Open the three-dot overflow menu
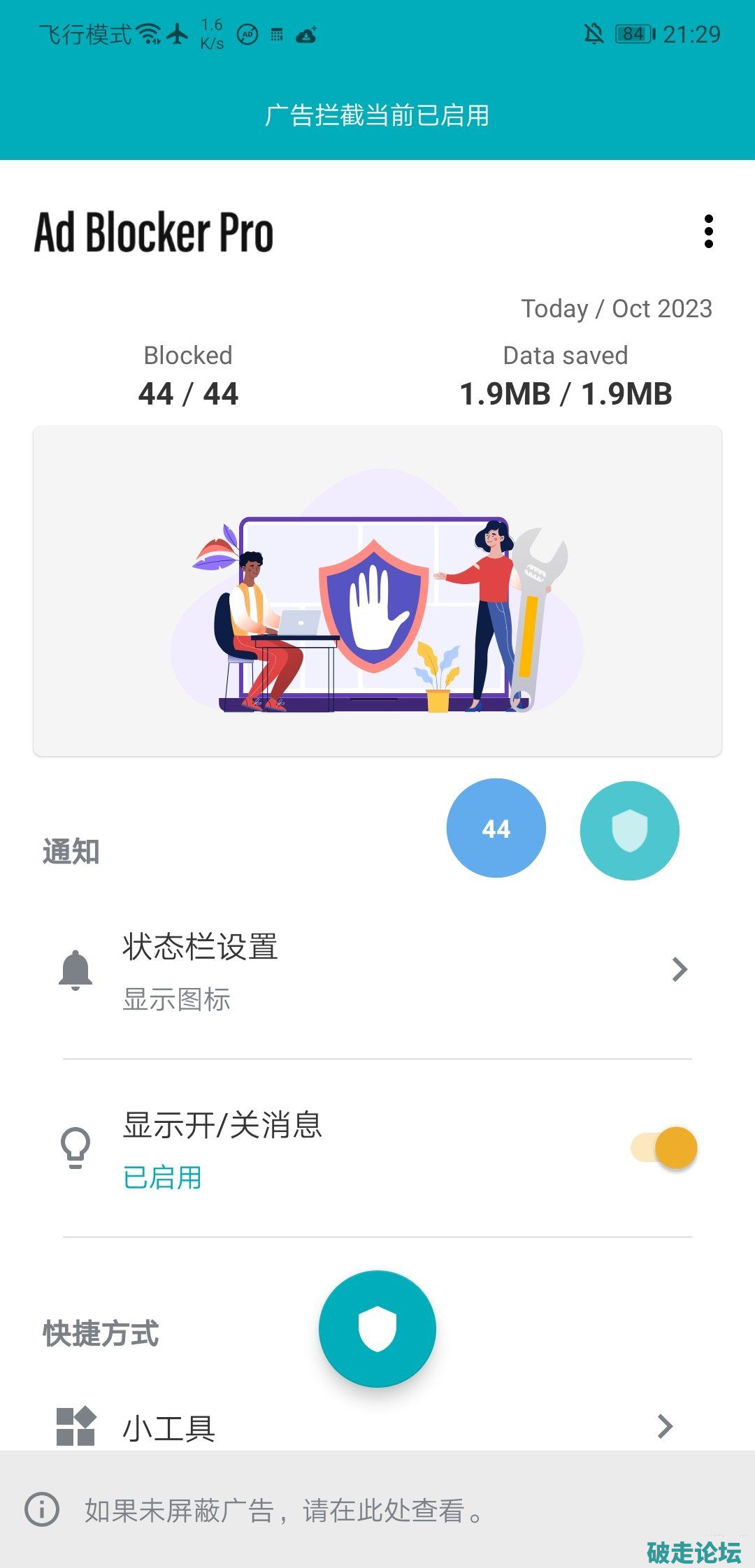This screenshot has height=1568, width=755. click(708, 231)
